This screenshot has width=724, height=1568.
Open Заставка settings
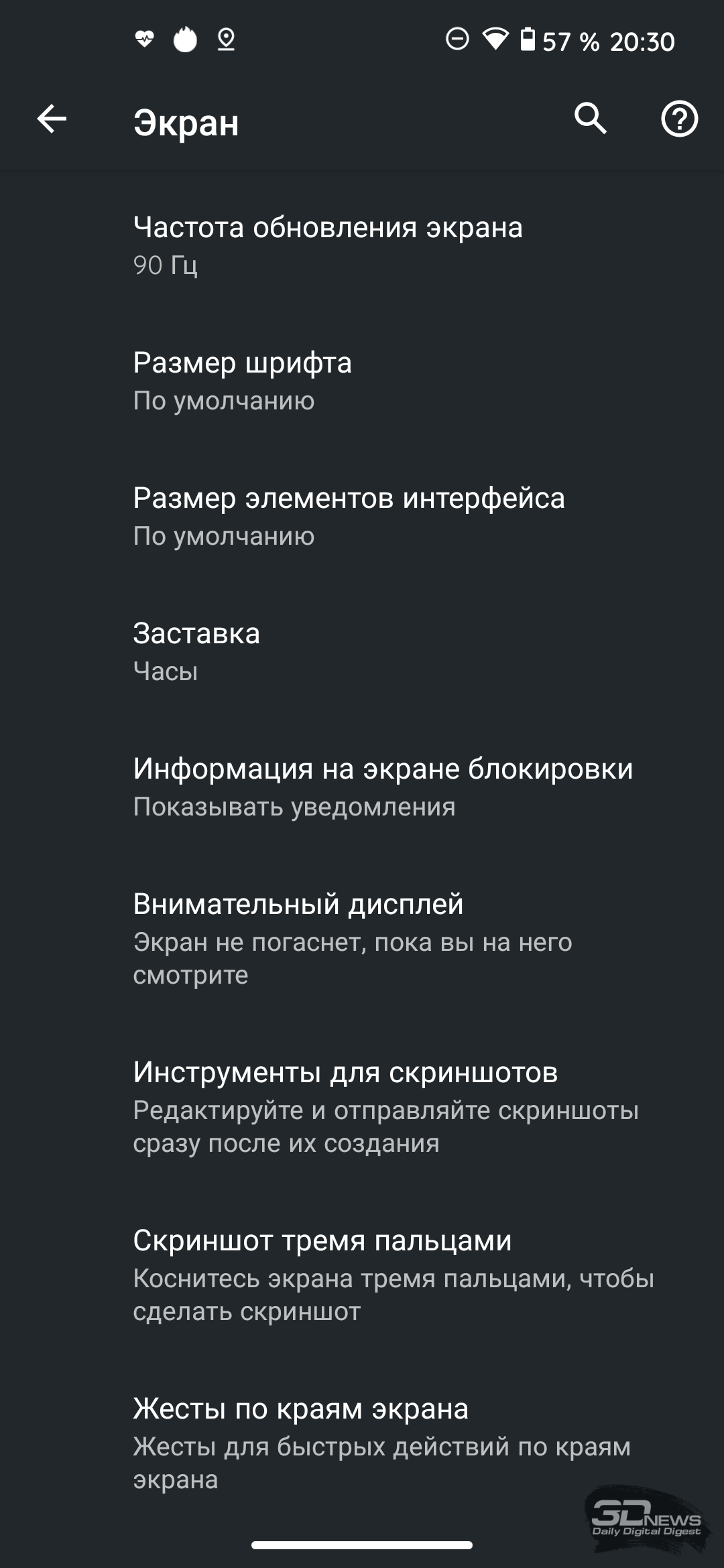pos(362,651)
